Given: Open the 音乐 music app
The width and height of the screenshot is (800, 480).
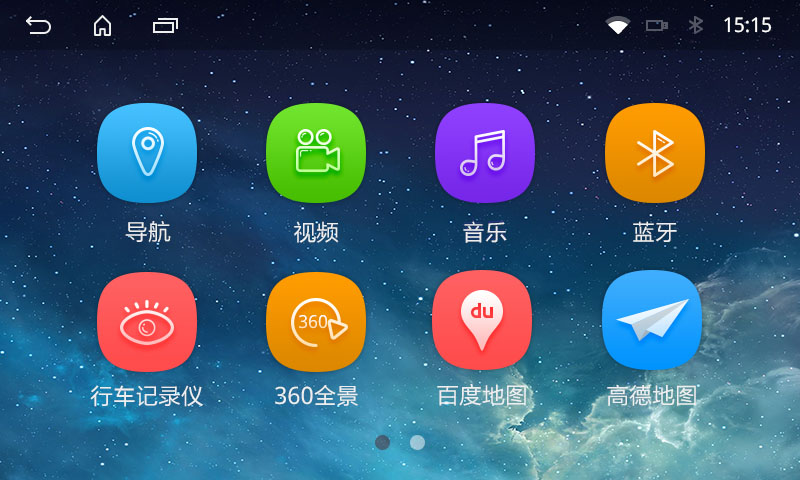Looking at the screenshot, I should 485,153.
